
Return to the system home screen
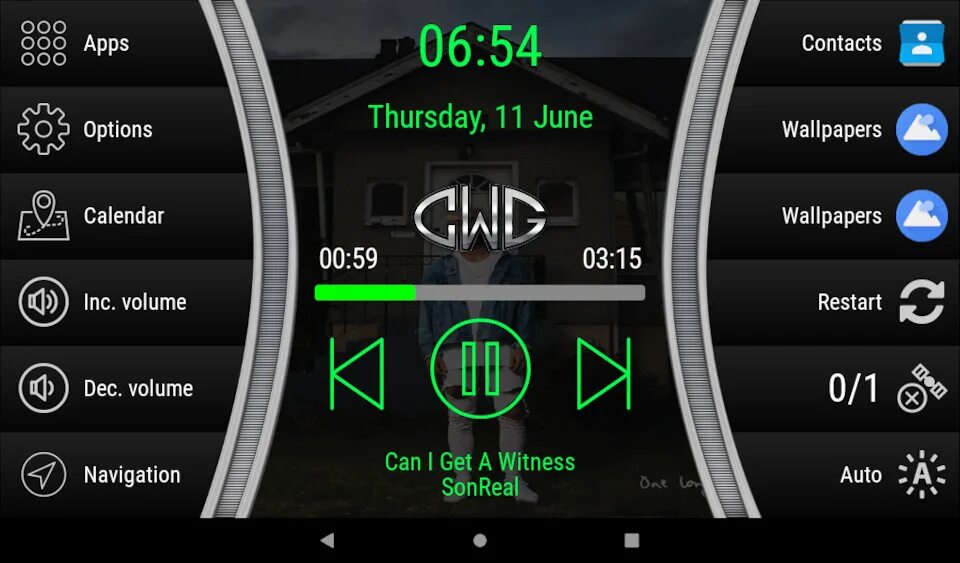(480, 540)
